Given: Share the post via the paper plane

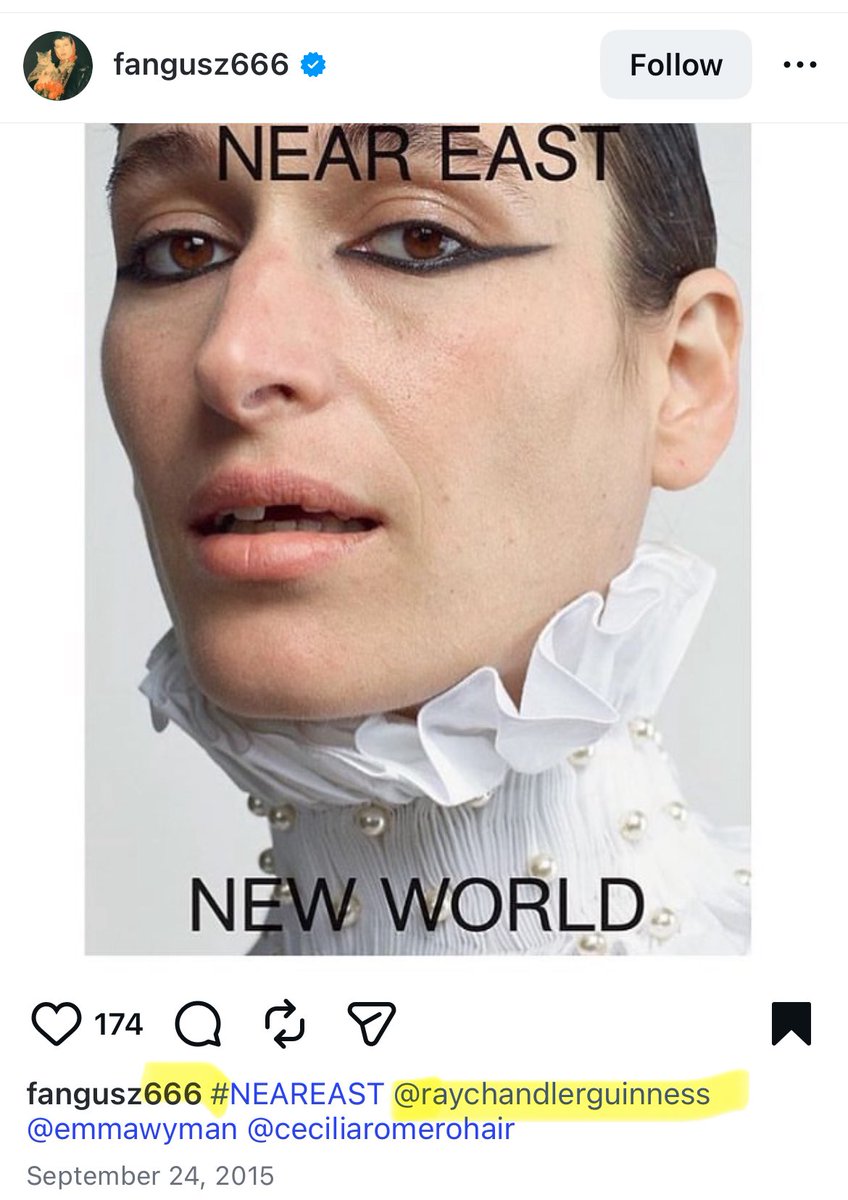Looking at the screenshot, I should 371,1024.
